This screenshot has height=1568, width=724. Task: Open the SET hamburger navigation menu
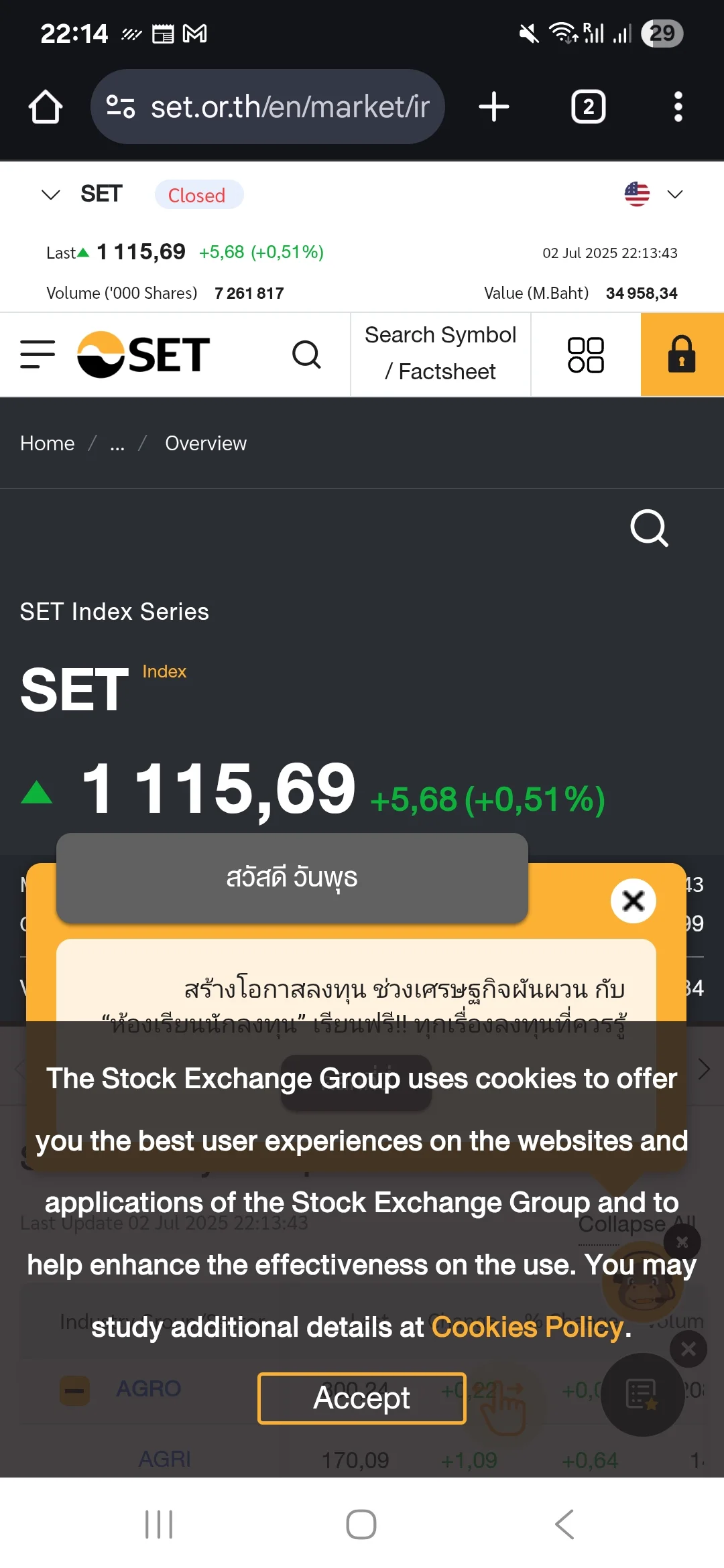click(x=37, y=354)
